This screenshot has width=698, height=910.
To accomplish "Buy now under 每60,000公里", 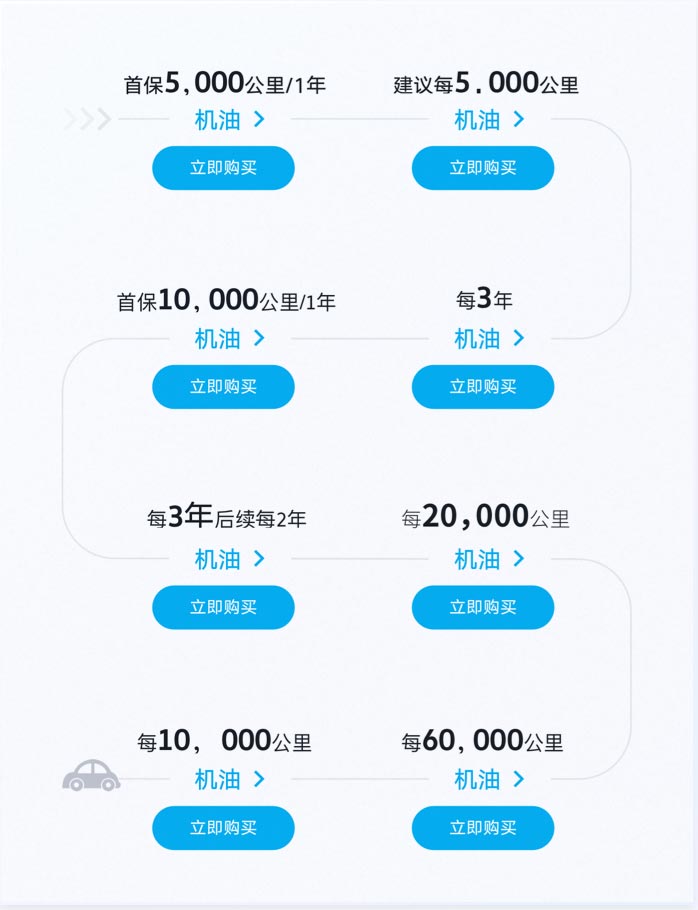I will (483, 828).
